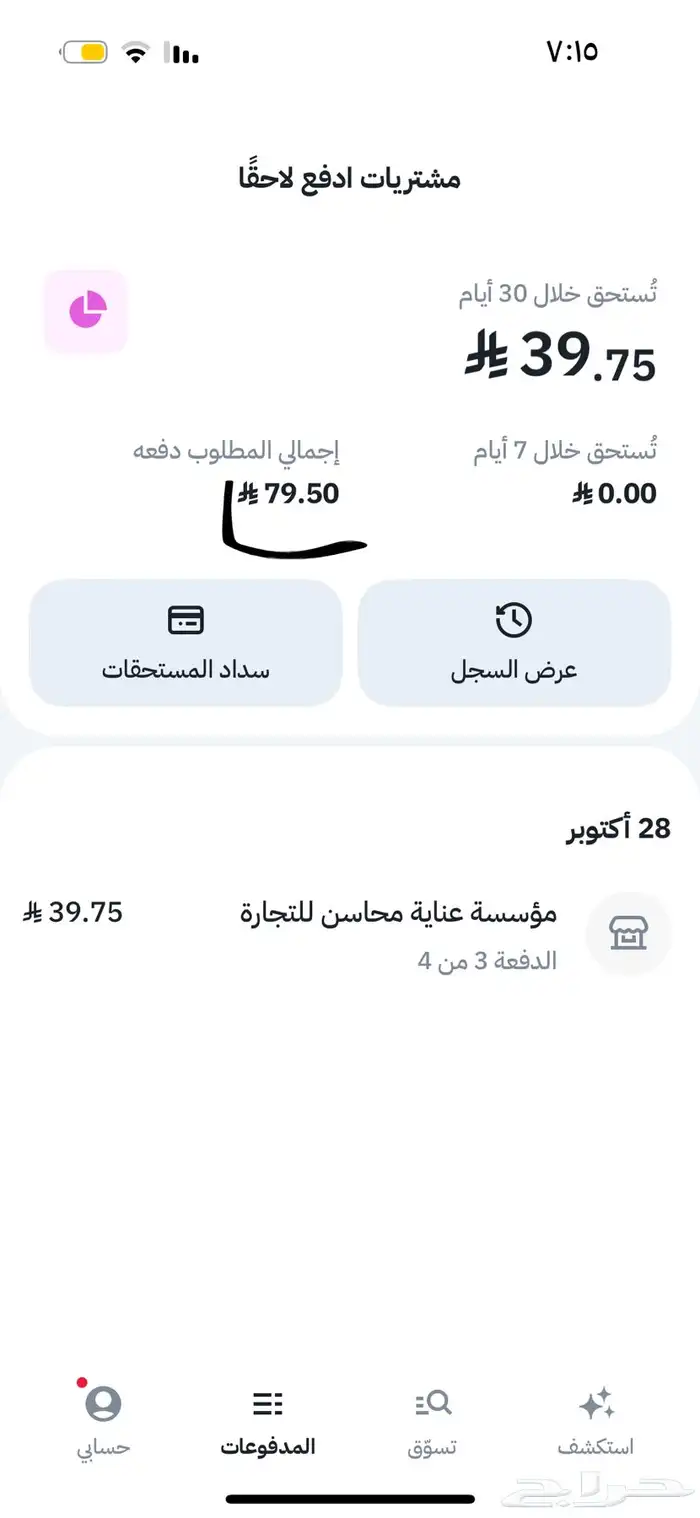Screen dimensions: 700x1518
Task: Select the المدفوعات tab
Action: click(268, 1420)
